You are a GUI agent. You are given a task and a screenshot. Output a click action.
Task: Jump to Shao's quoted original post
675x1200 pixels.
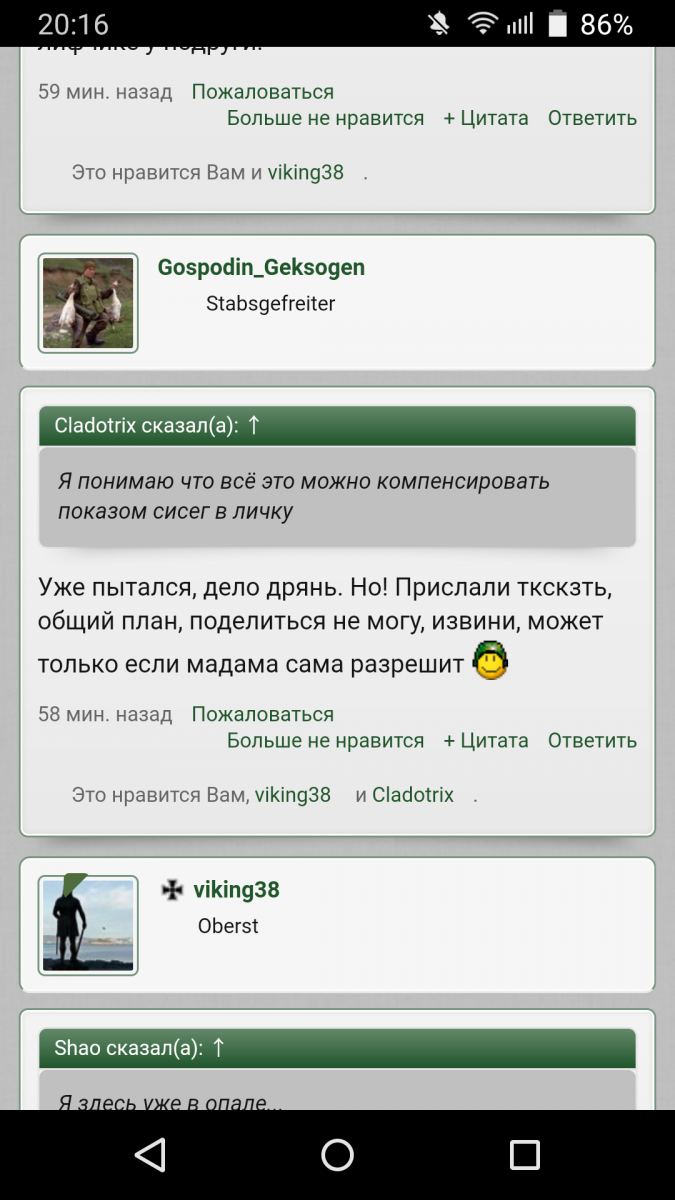(218, 1048)
